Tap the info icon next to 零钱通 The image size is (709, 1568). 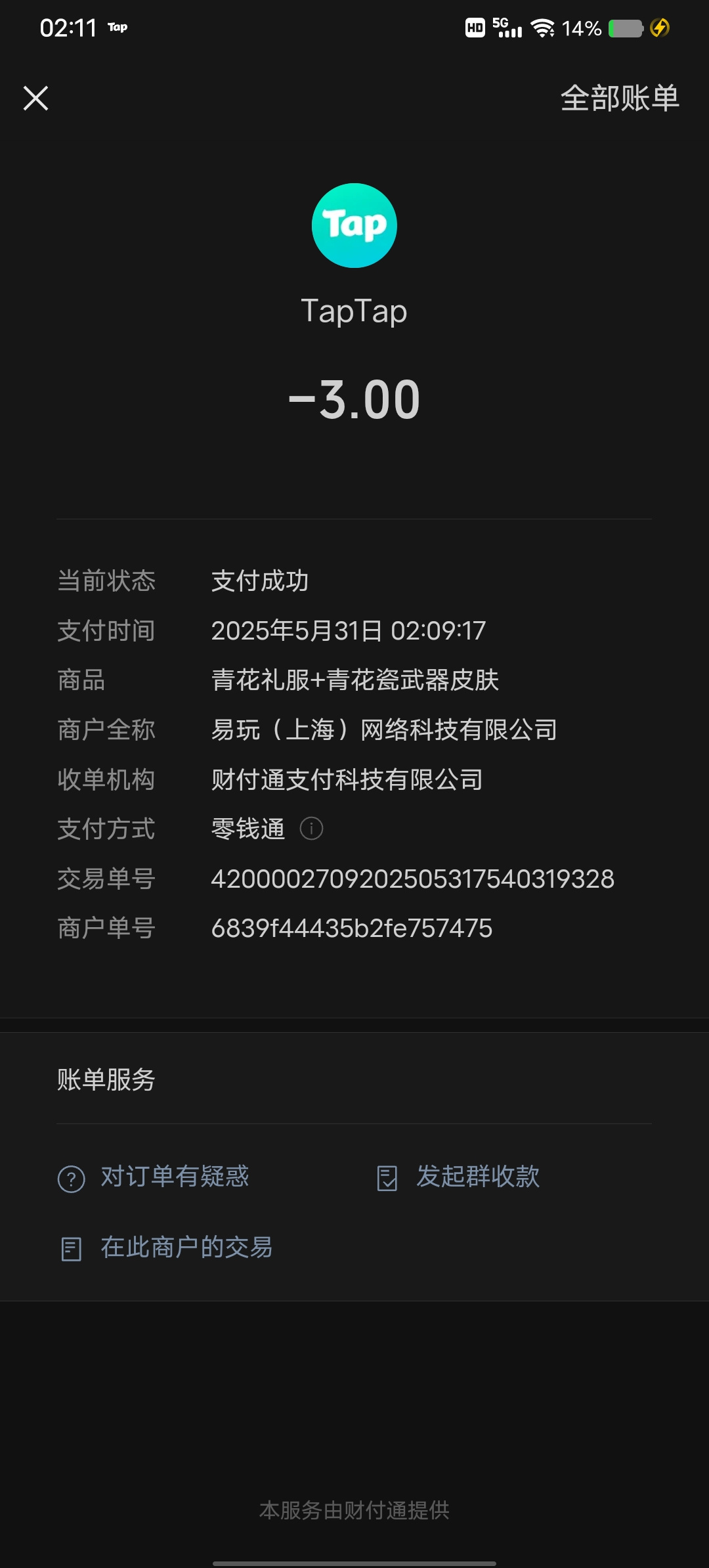[x=311, y=829]
